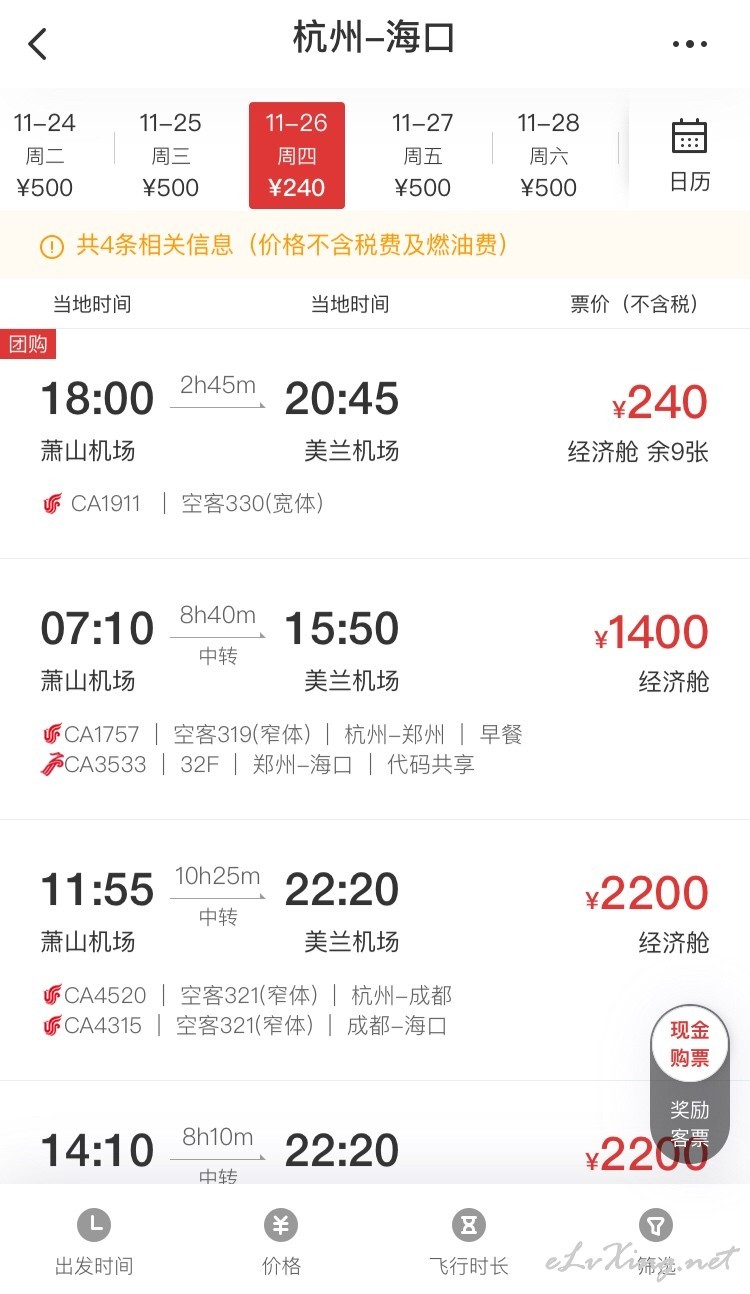Open the 18:00 CA1911 direct flight
This screenshot has width=750, height=1294.
(x=375, y=444)
